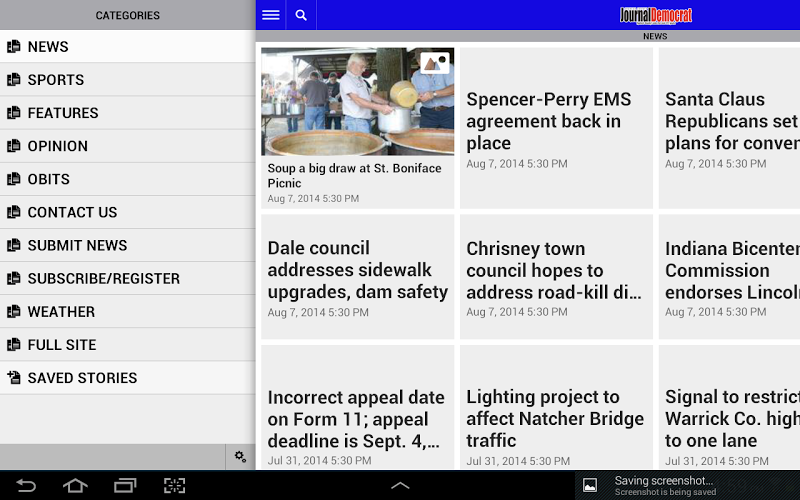Open the Submit News category

(x=127, y=245)
